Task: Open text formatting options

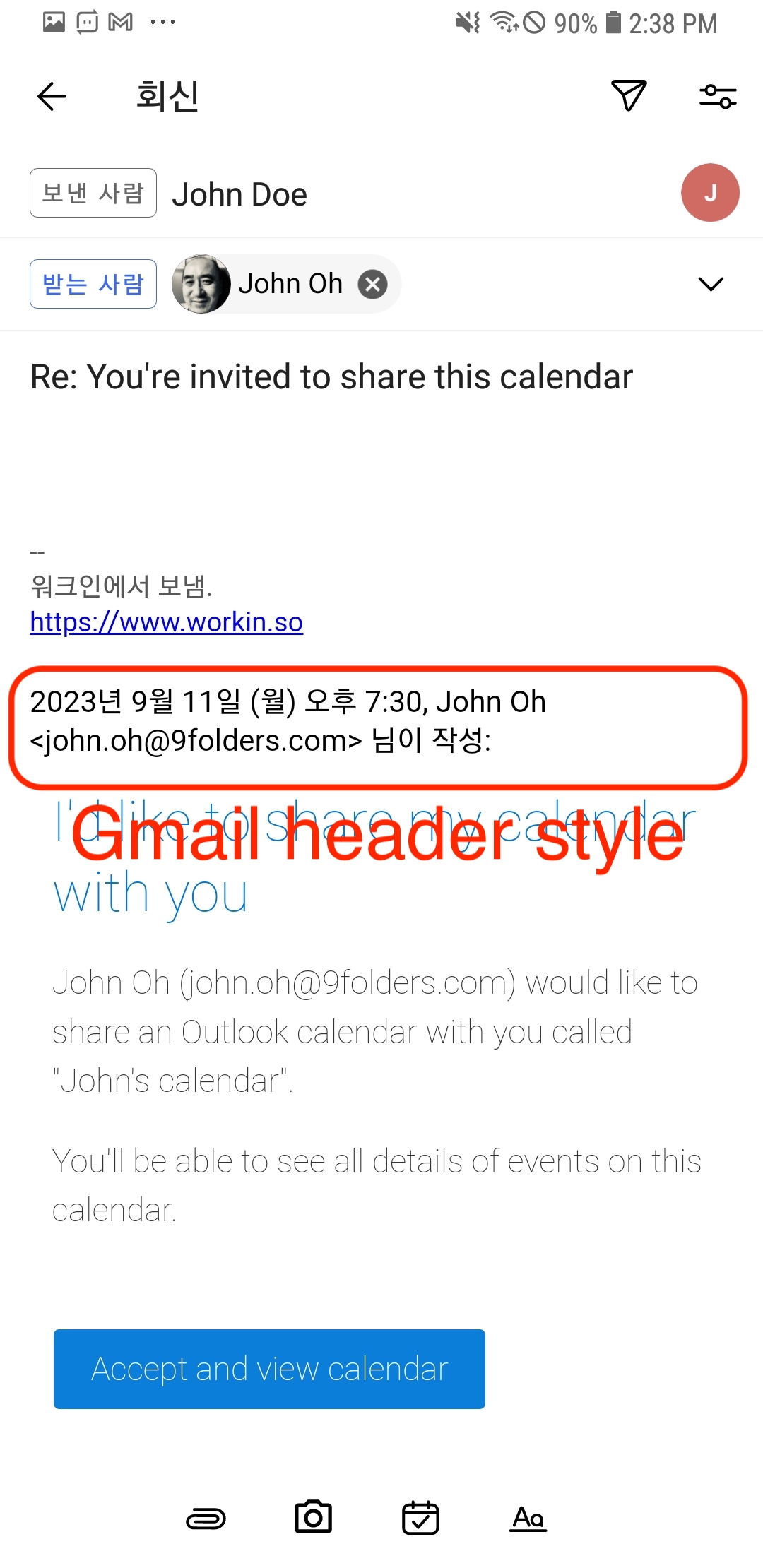Action: 528,1518
